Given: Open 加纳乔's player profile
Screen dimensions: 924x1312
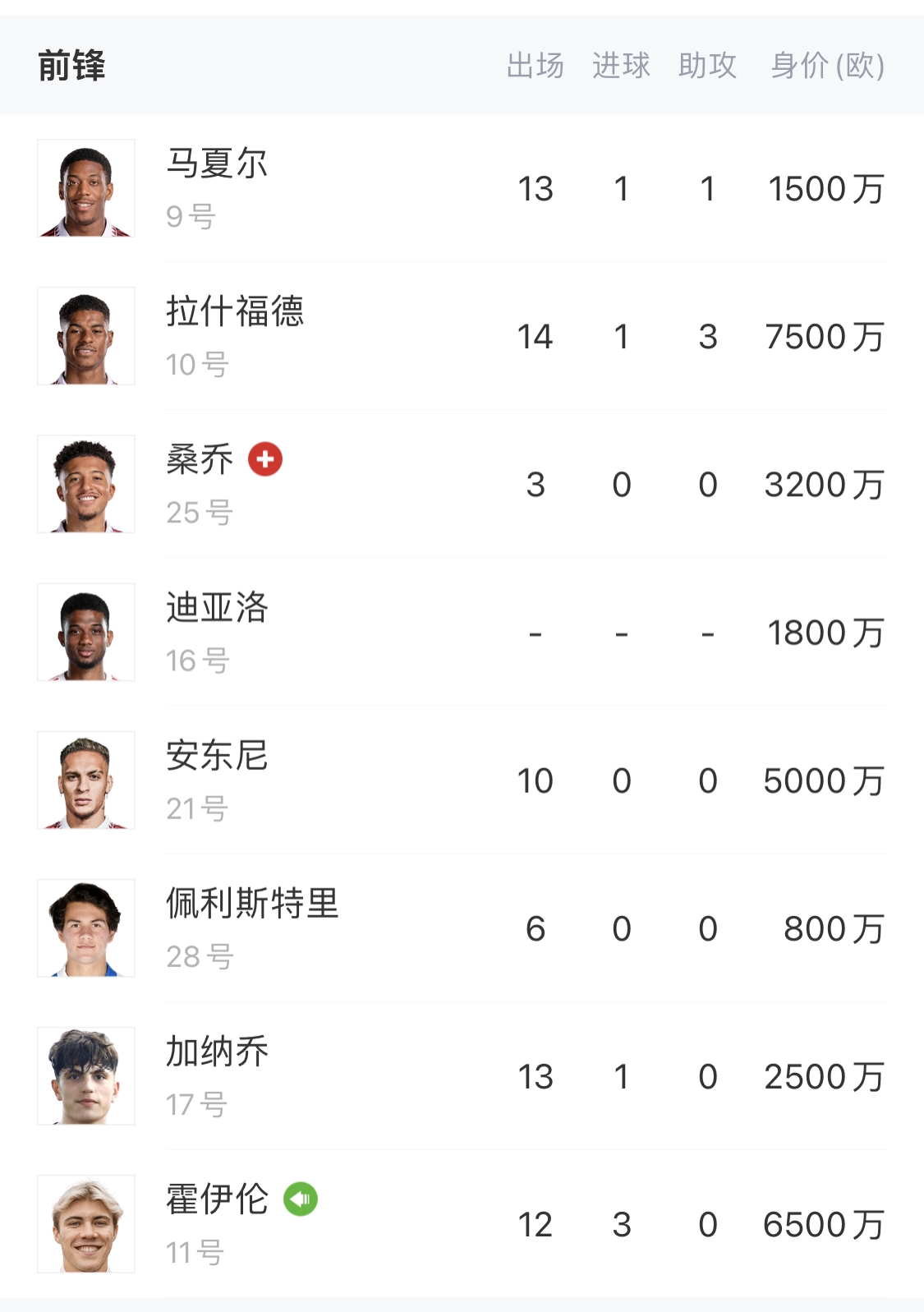Looking at the screenshot, I should click(x=217, y=1052).
